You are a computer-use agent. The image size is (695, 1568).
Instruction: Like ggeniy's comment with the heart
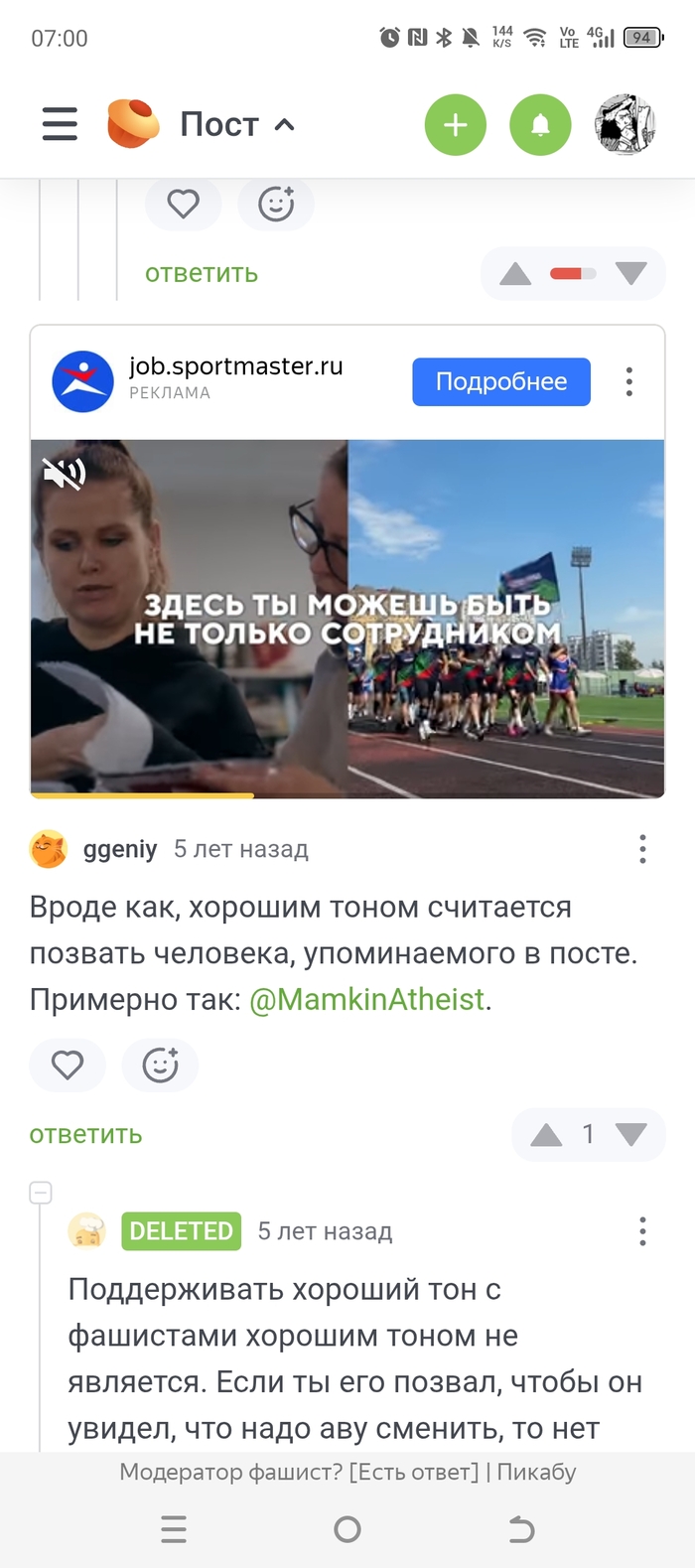68,1066
